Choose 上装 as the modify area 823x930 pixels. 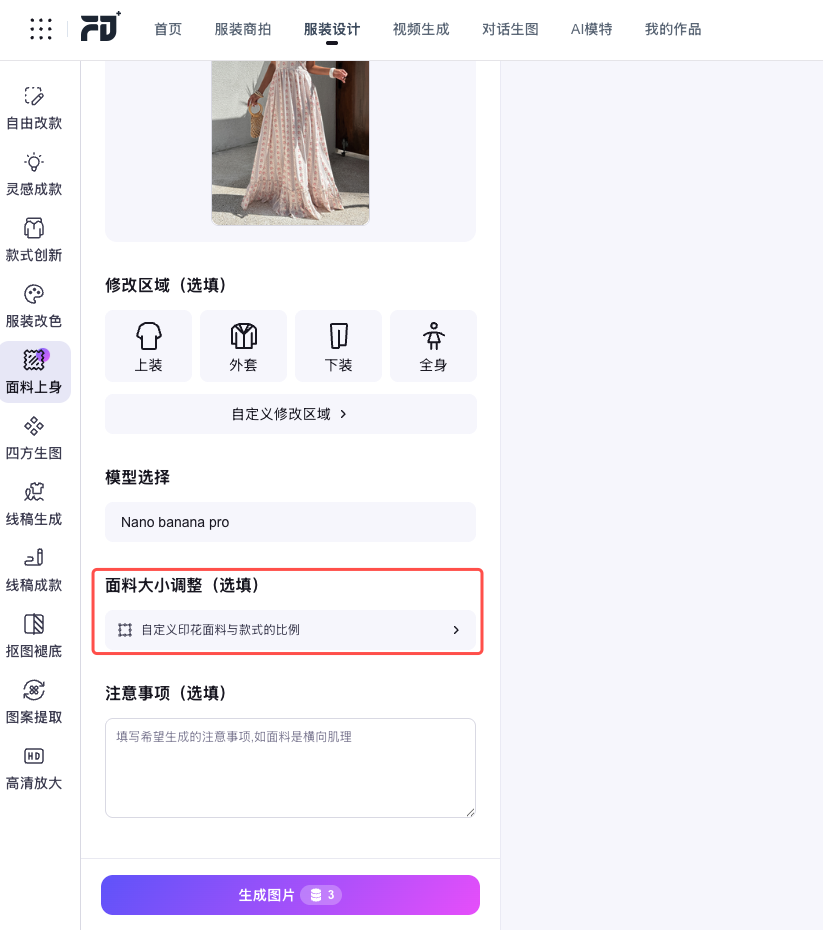pyautogui.click(x=148, y=346)
